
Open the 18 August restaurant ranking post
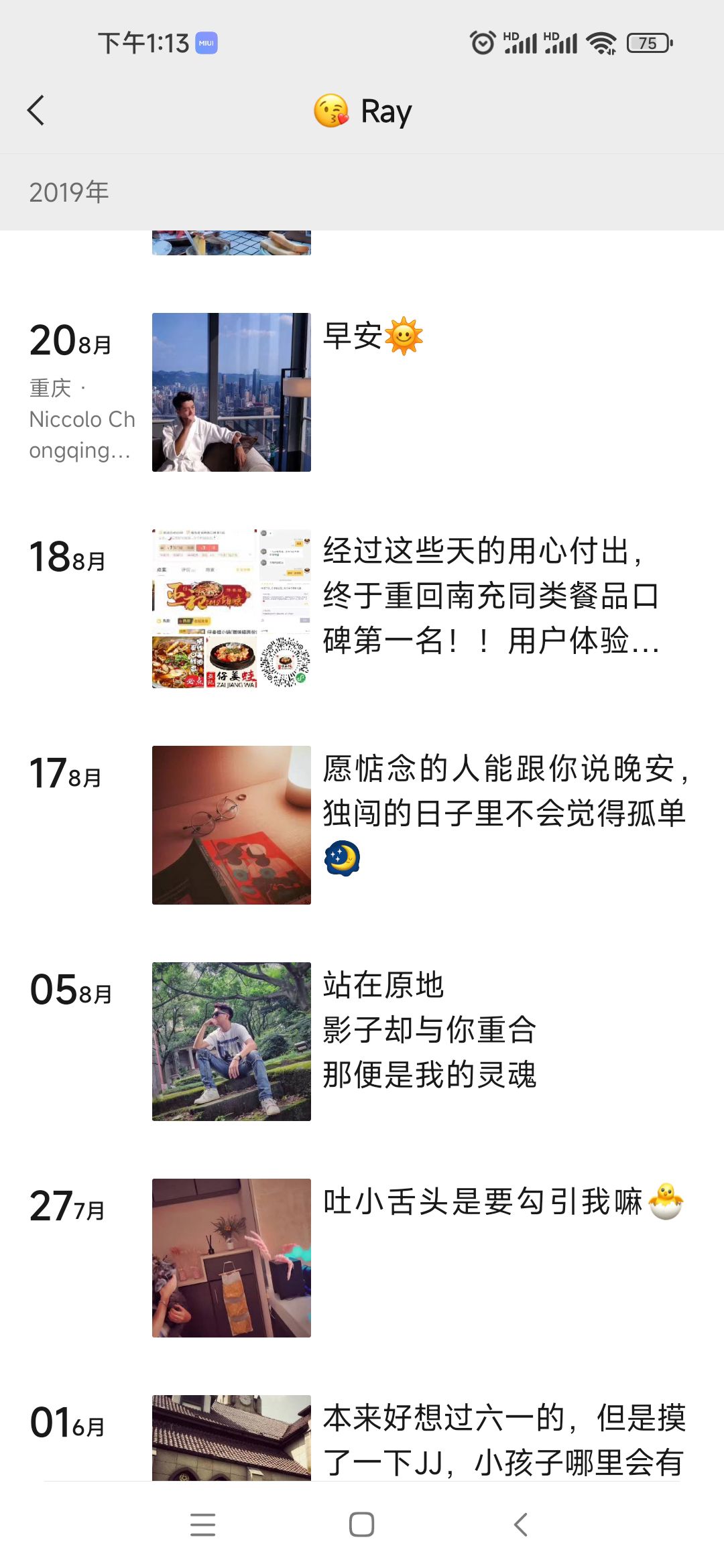tap(231, 608)
